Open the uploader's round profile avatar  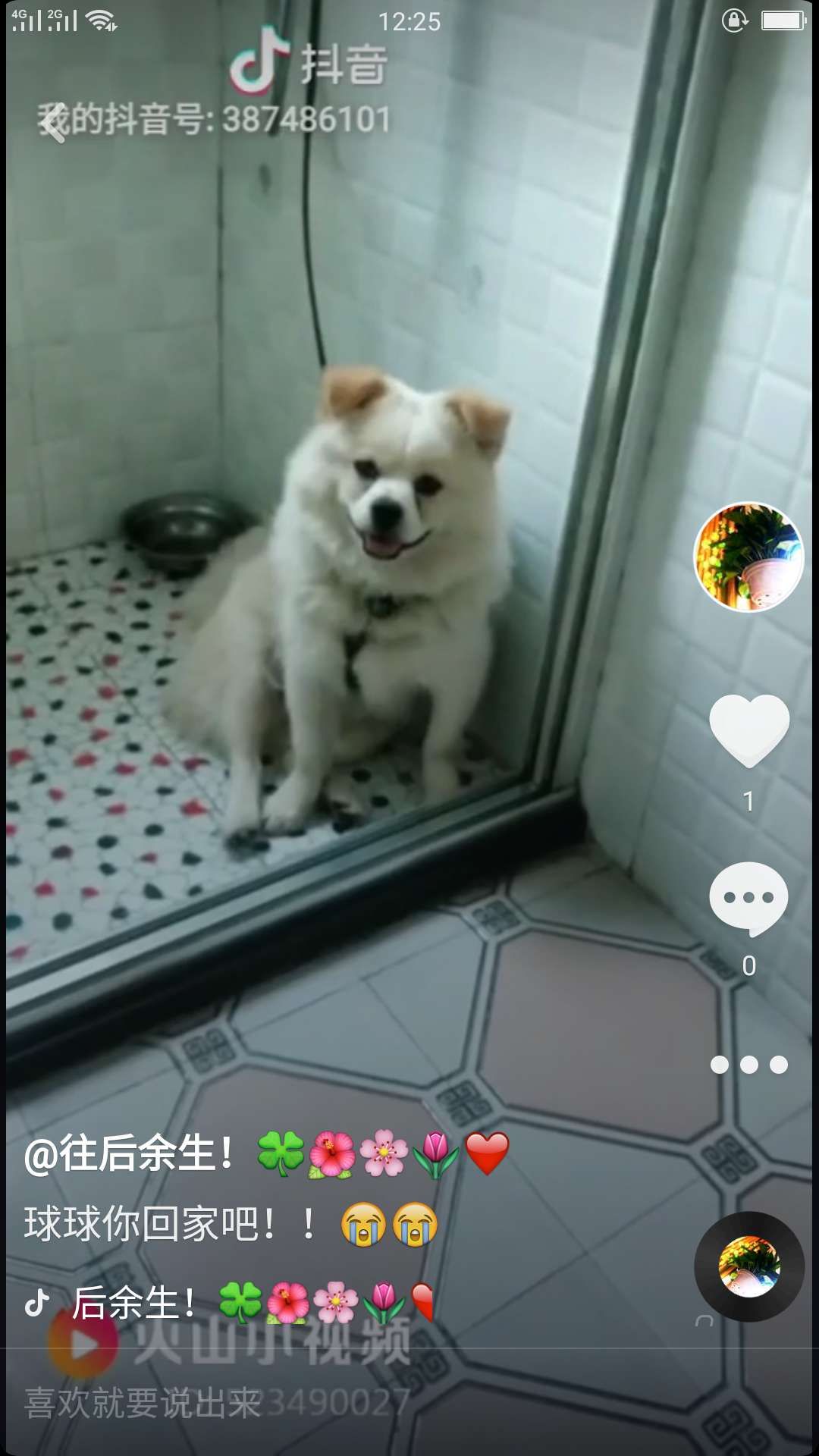click(x=748, y=557)
